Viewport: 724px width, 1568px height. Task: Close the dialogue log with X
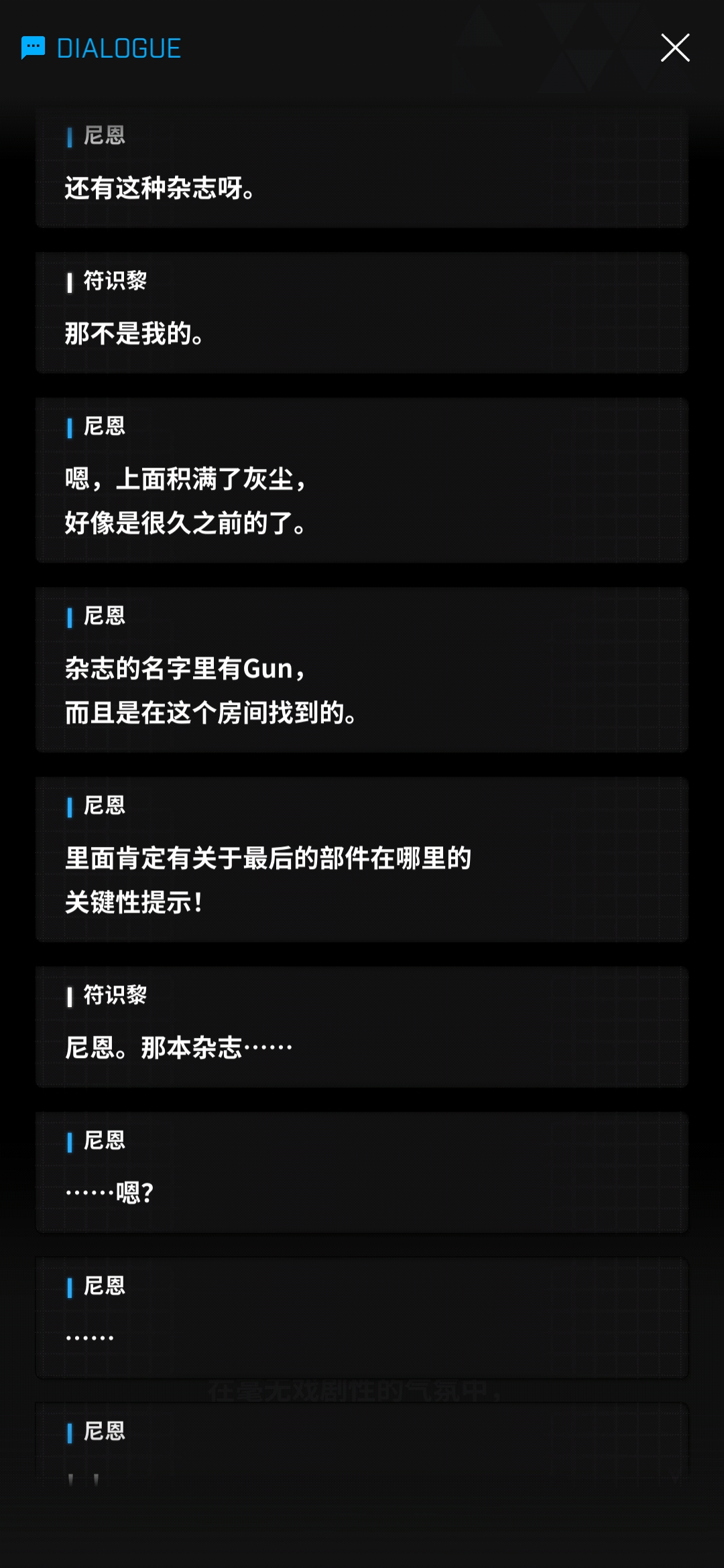tap(675, 48)
